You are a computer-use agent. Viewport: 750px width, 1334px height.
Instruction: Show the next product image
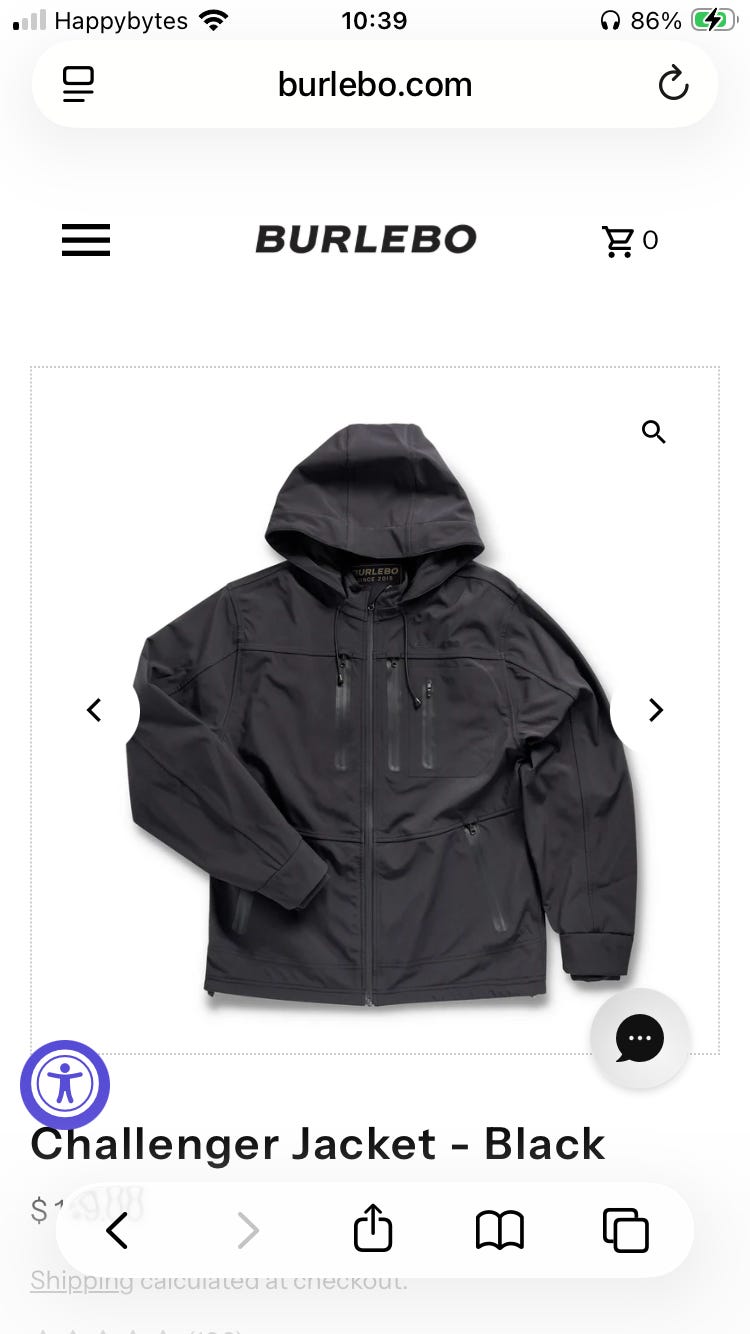(655, 710)
